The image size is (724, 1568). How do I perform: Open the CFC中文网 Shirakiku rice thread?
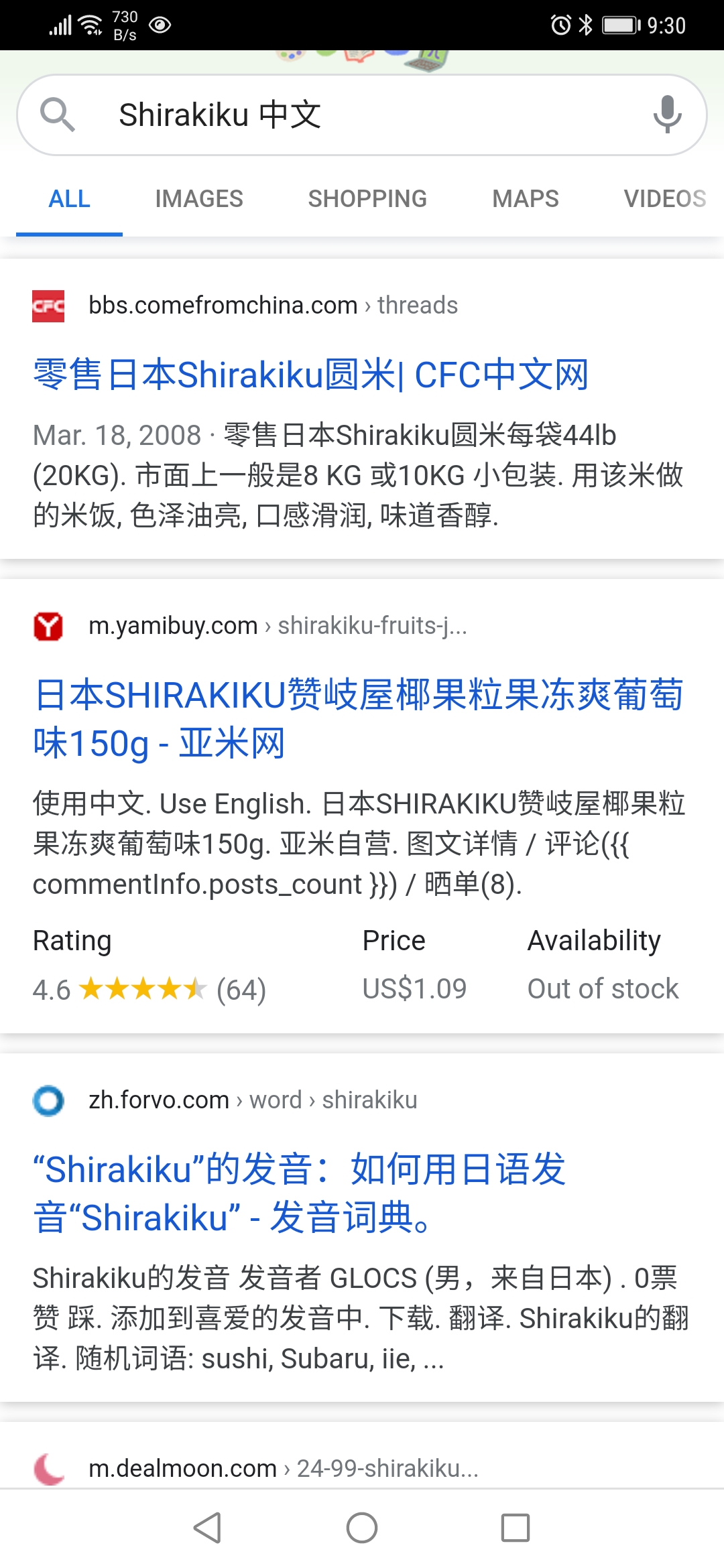310,375
